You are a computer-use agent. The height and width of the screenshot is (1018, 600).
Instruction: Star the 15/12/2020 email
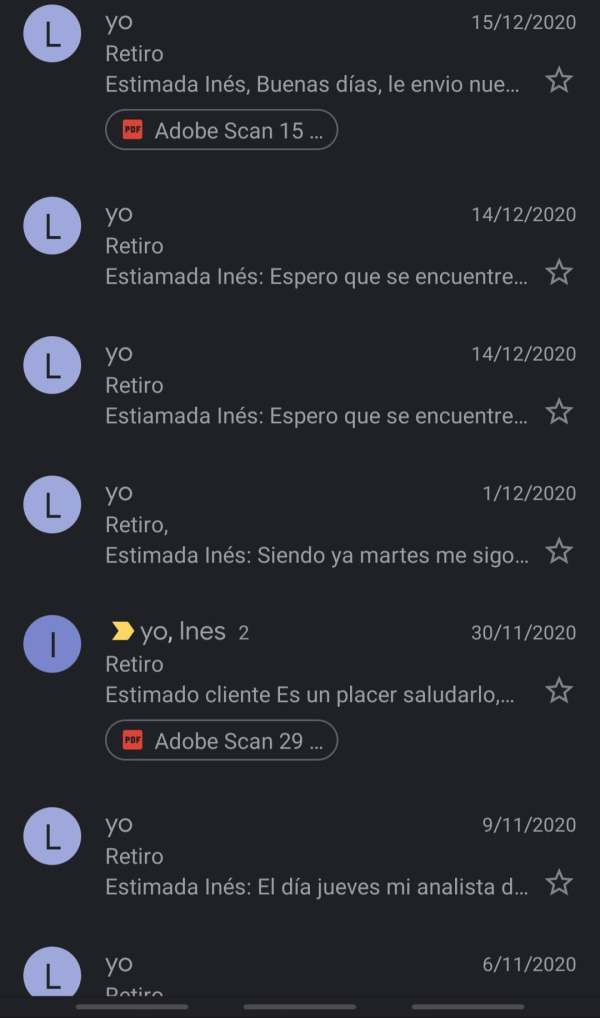point(558,81)
